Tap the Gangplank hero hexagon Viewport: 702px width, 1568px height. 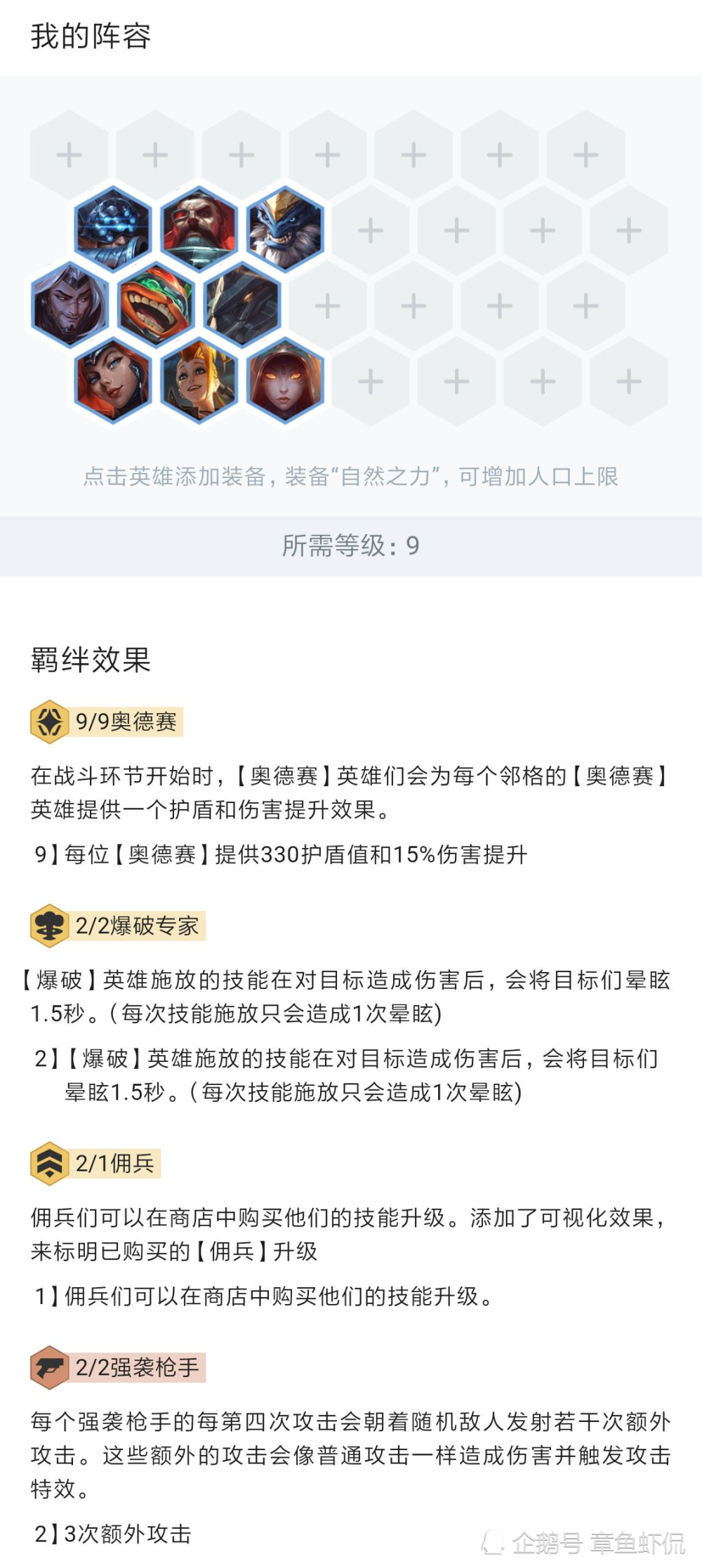coord(199,229)
